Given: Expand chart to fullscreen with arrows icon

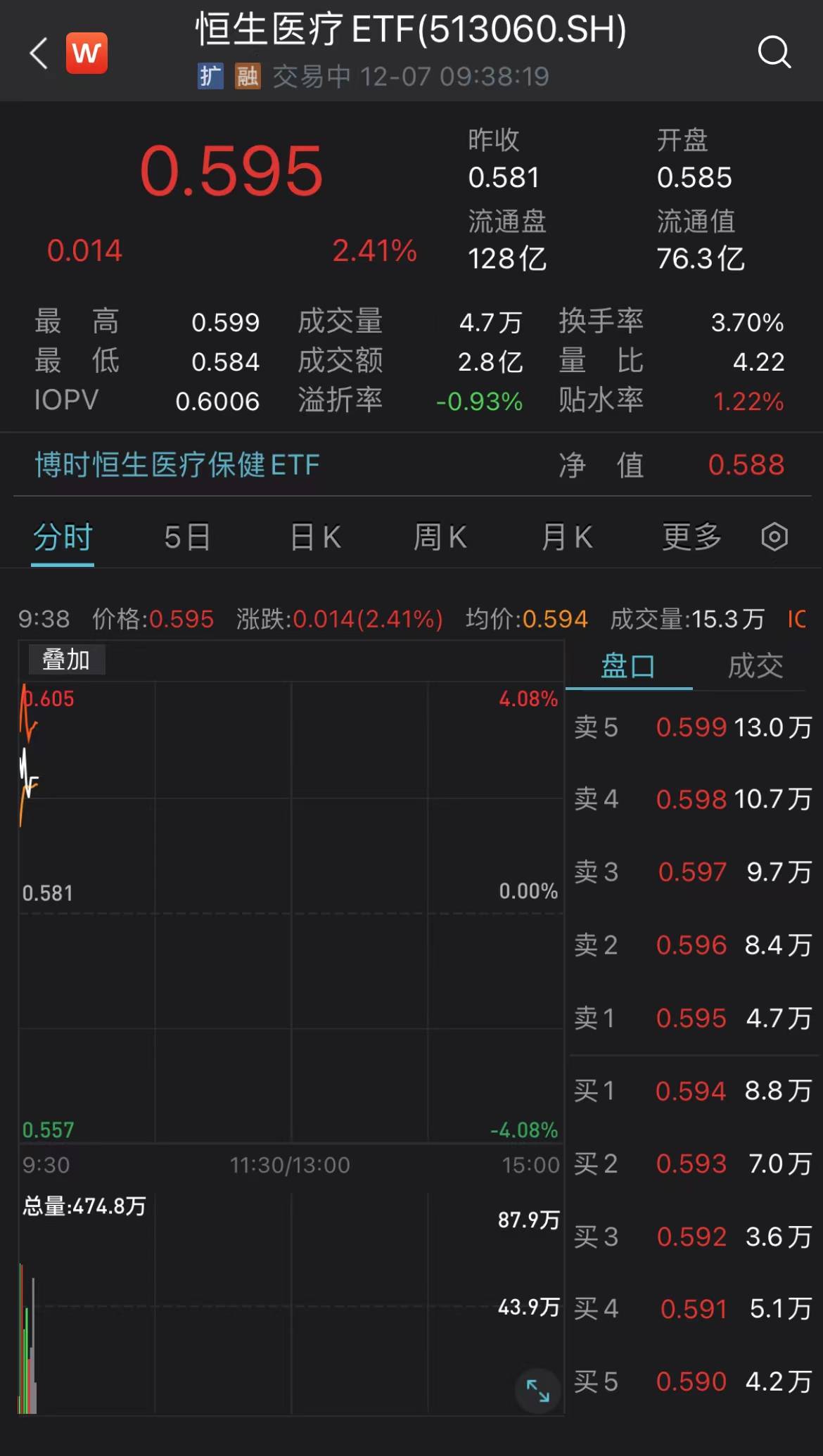Looking at the screenshot, I should point(537,1391).
